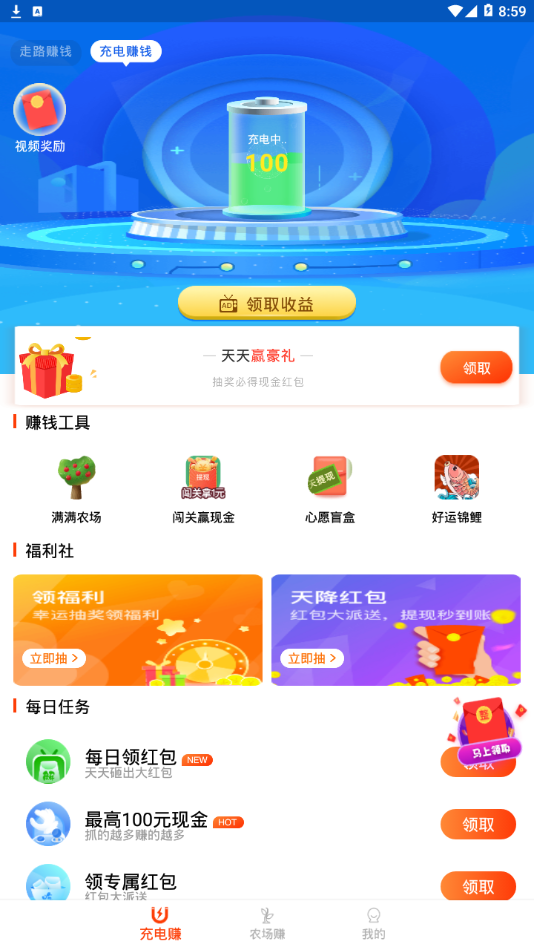The image size is (534, 950).
Task: Claim the 最高100元现金 task reward
Action: [x=478, y=825]
